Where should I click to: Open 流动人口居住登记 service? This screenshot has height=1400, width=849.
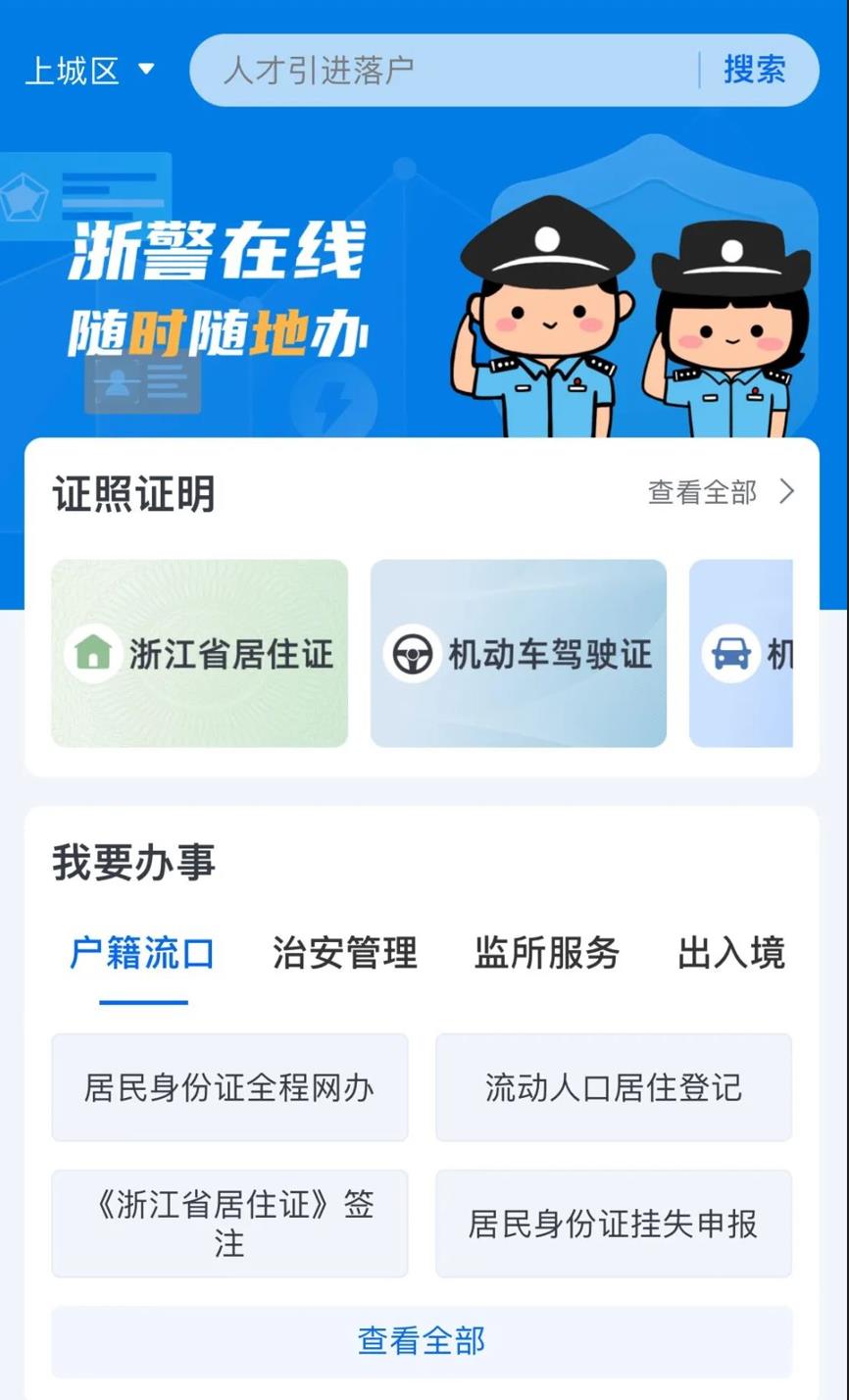pyautogui.click(x=614, y=1088)
